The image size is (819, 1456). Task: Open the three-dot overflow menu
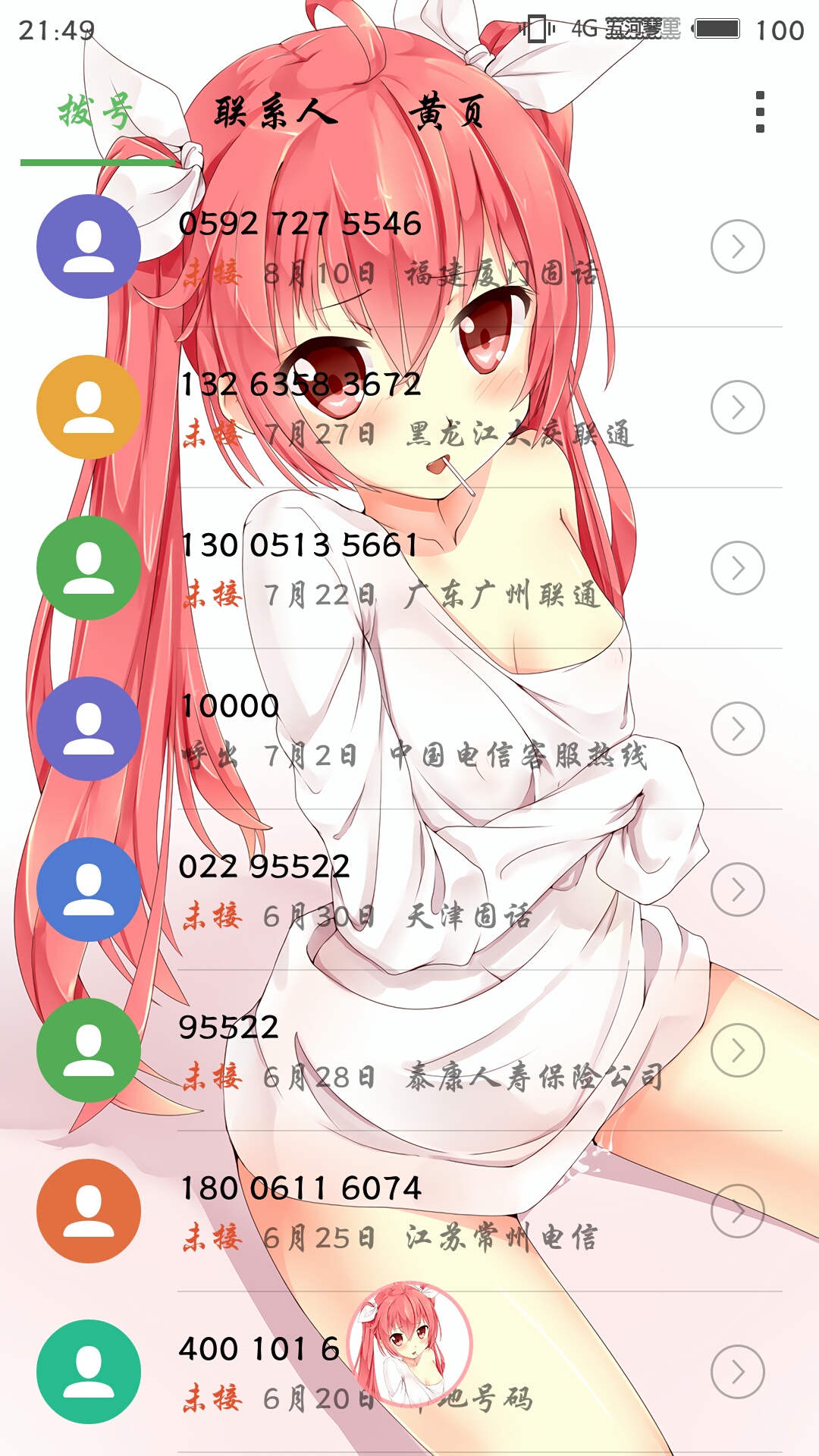point(760,112)
